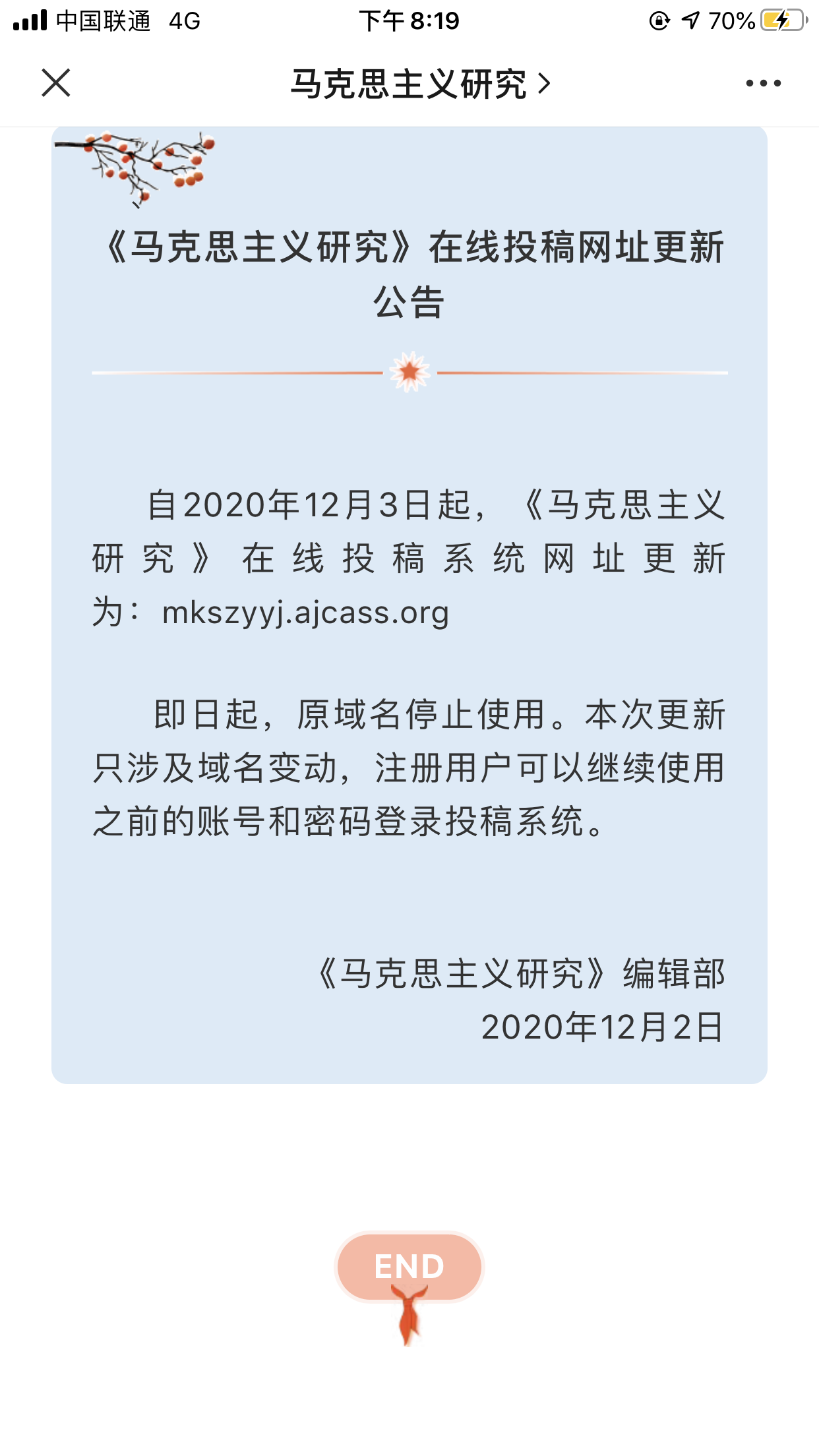Screen dimensions: 819x1456
Task: Close the article with the X button
Action: (x=56, y=83)
